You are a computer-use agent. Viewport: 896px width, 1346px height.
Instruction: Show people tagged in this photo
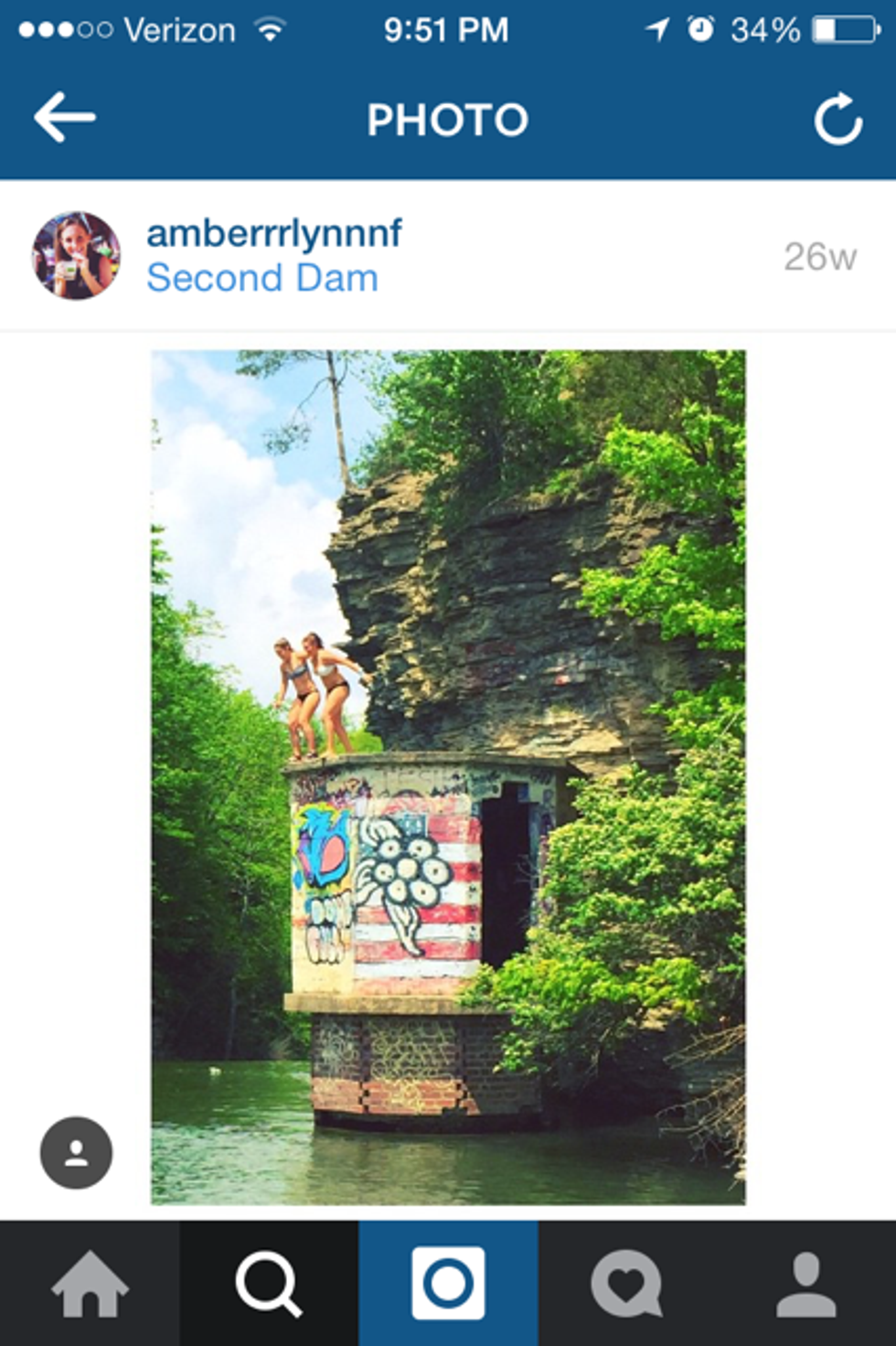pyautogui.click(x=76, y=1152)
